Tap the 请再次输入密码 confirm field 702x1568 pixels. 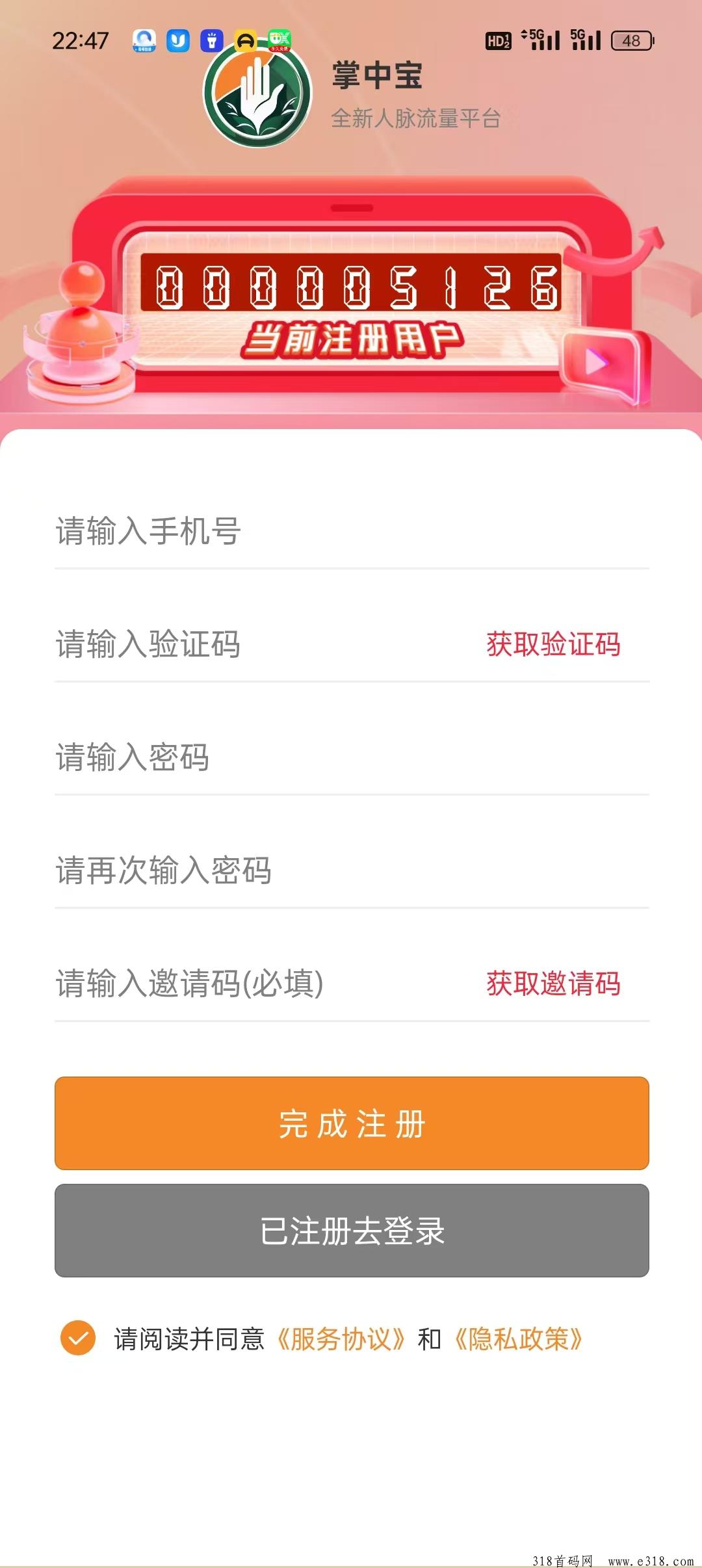pos(352,870)
